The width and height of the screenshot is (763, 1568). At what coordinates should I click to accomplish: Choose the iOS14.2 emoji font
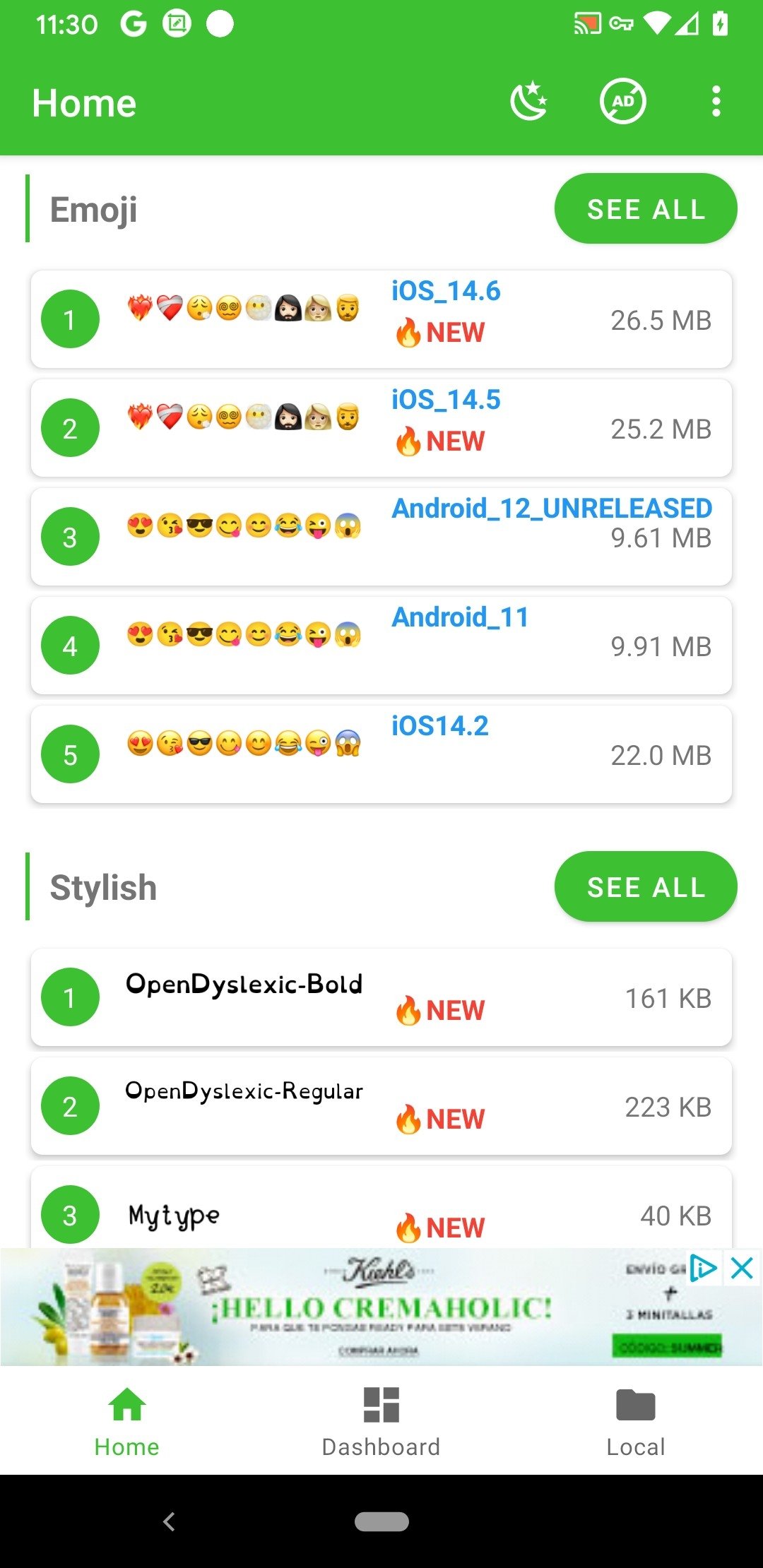click(x=381, y=754)
